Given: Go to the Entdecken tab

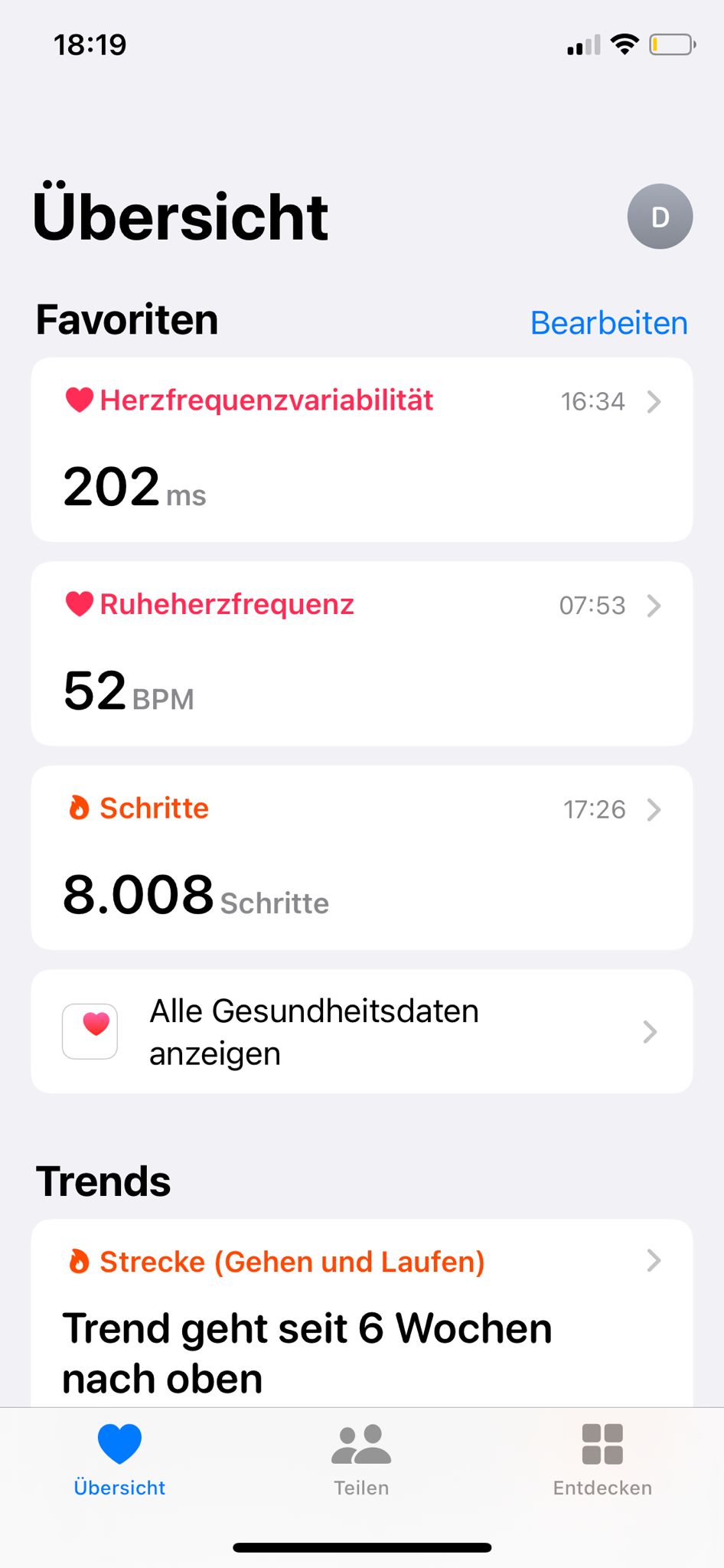Looking at the screenshot, I should (602, 1459).
